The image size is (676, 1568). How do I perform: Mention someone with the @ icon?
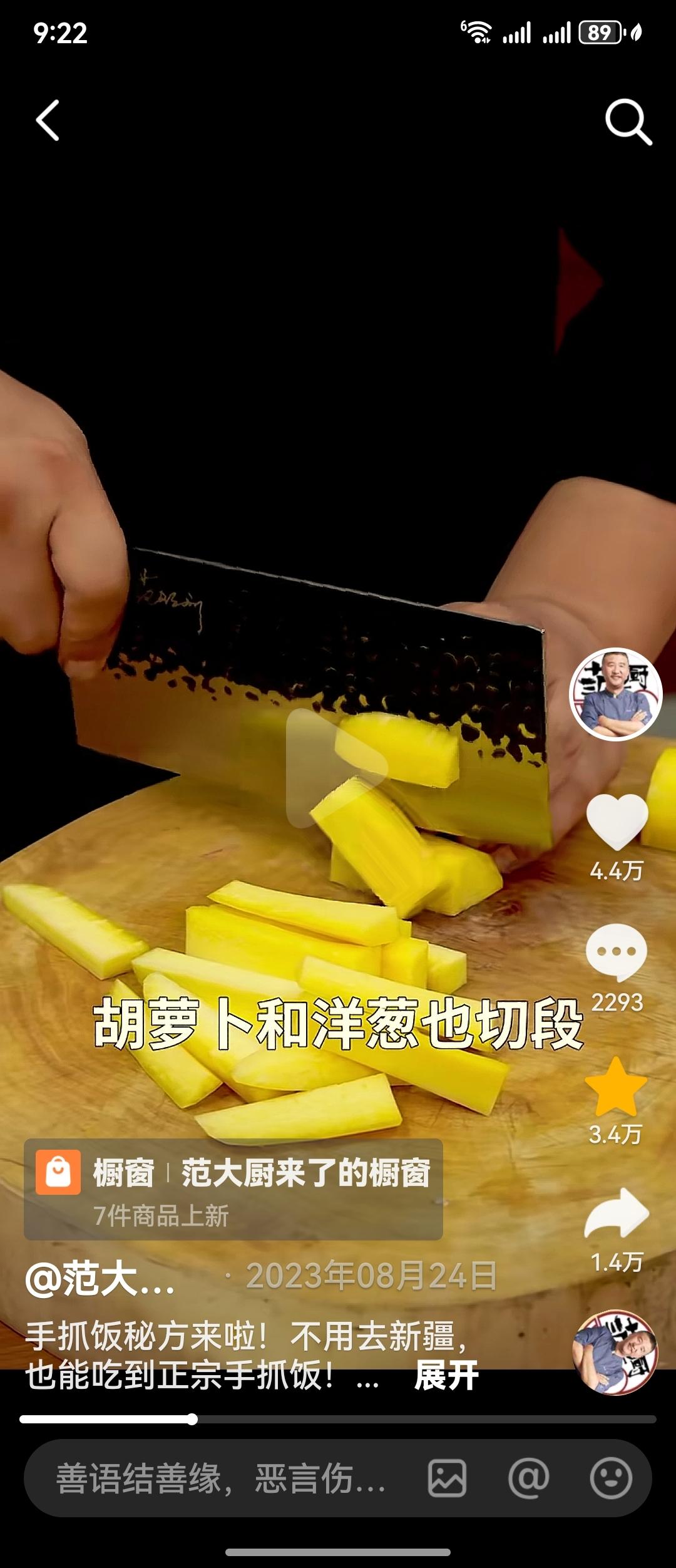point(529,1478)
